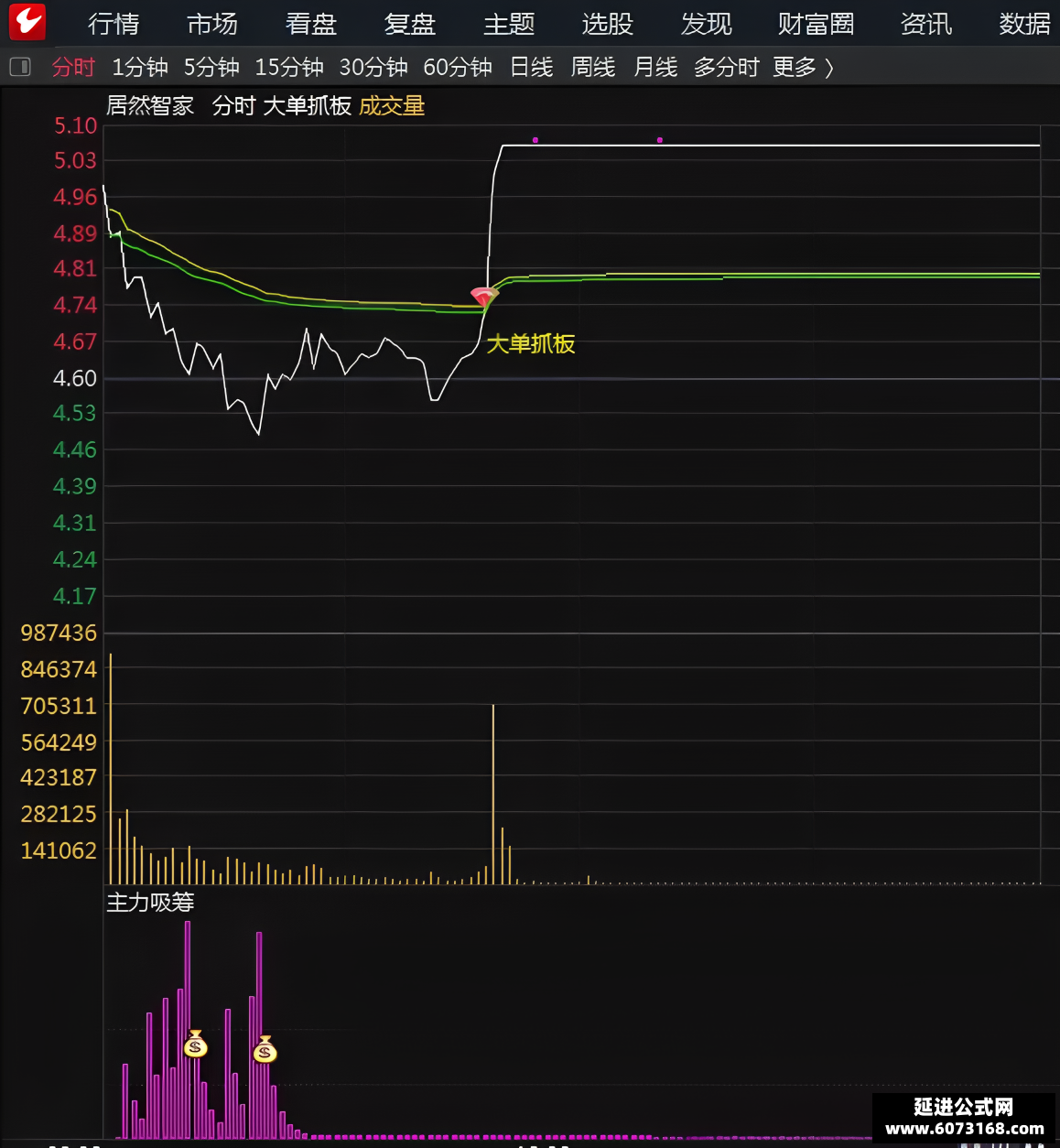Select the 分时 chart period

pyautogui.click(x=74, y=67)
